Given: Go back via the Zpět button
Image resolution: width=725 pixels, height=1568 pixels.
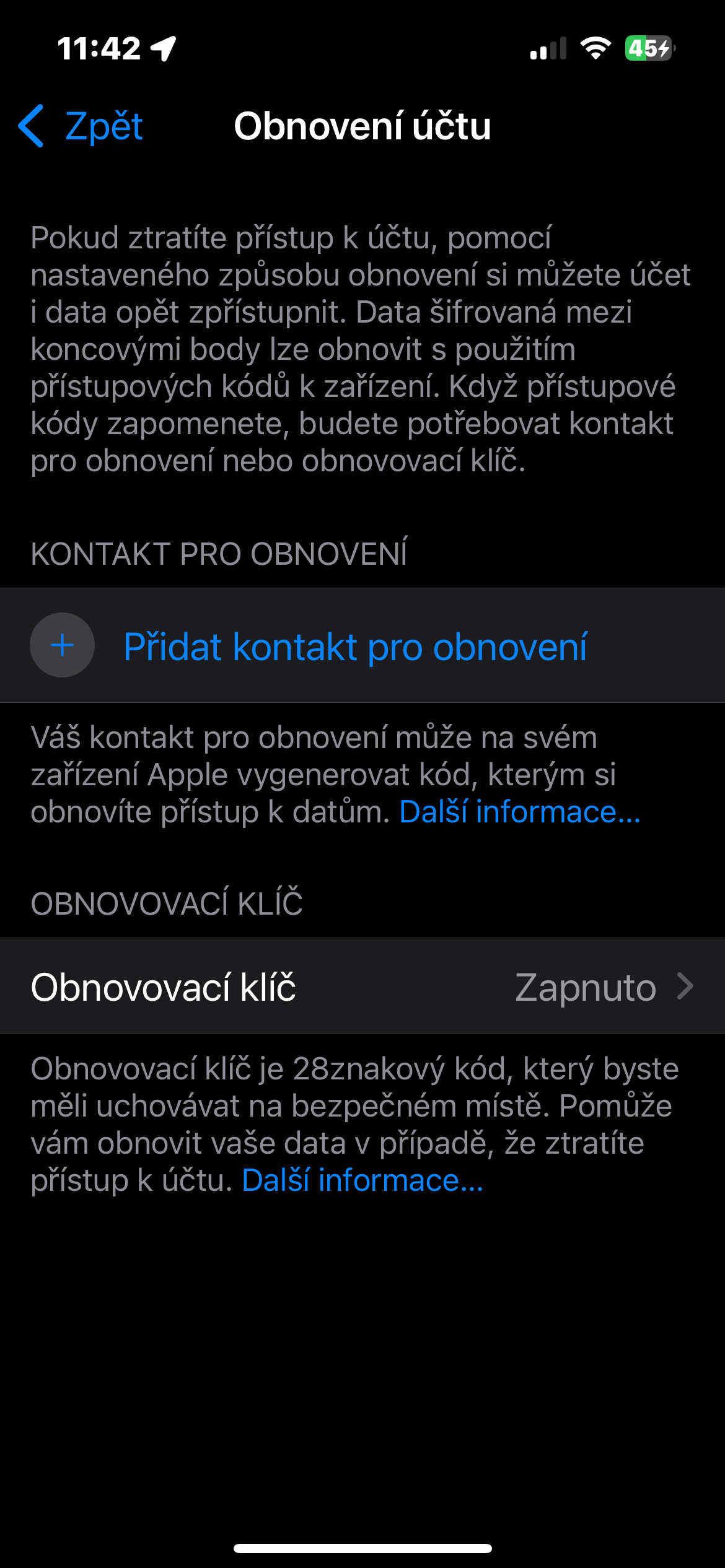Looking at the screenshot, I should coord(82,126).
